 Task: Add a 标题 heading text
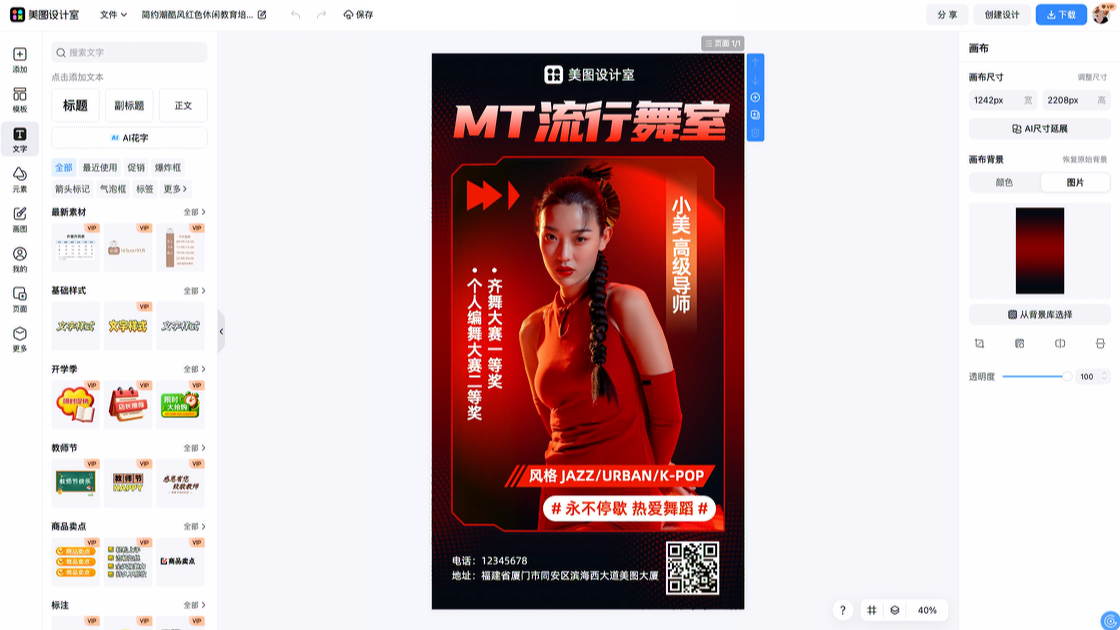coord(75,105)
